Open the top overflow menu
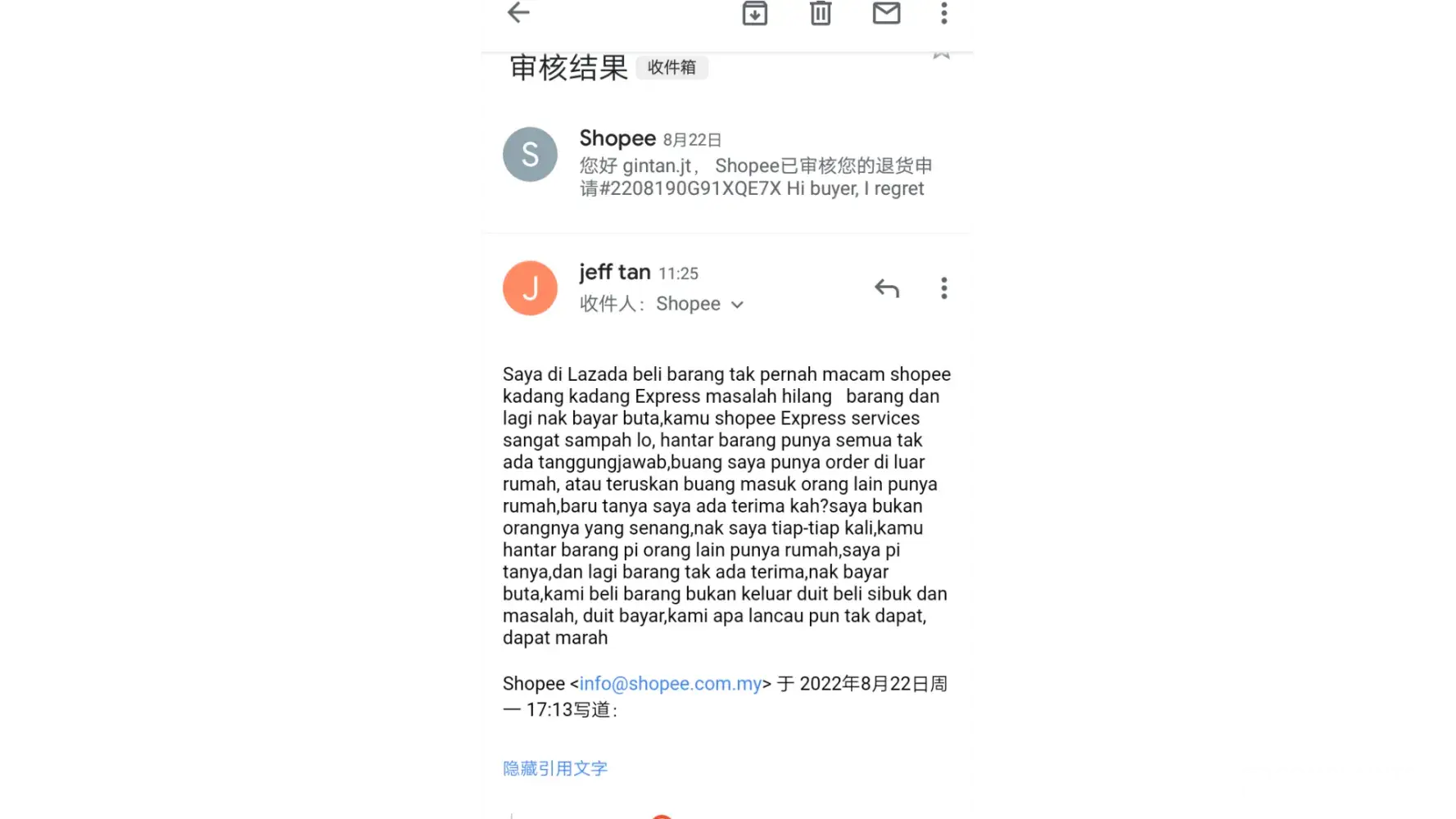The width and height of the screenshot is (1456, 819). (x=943, y=13)
